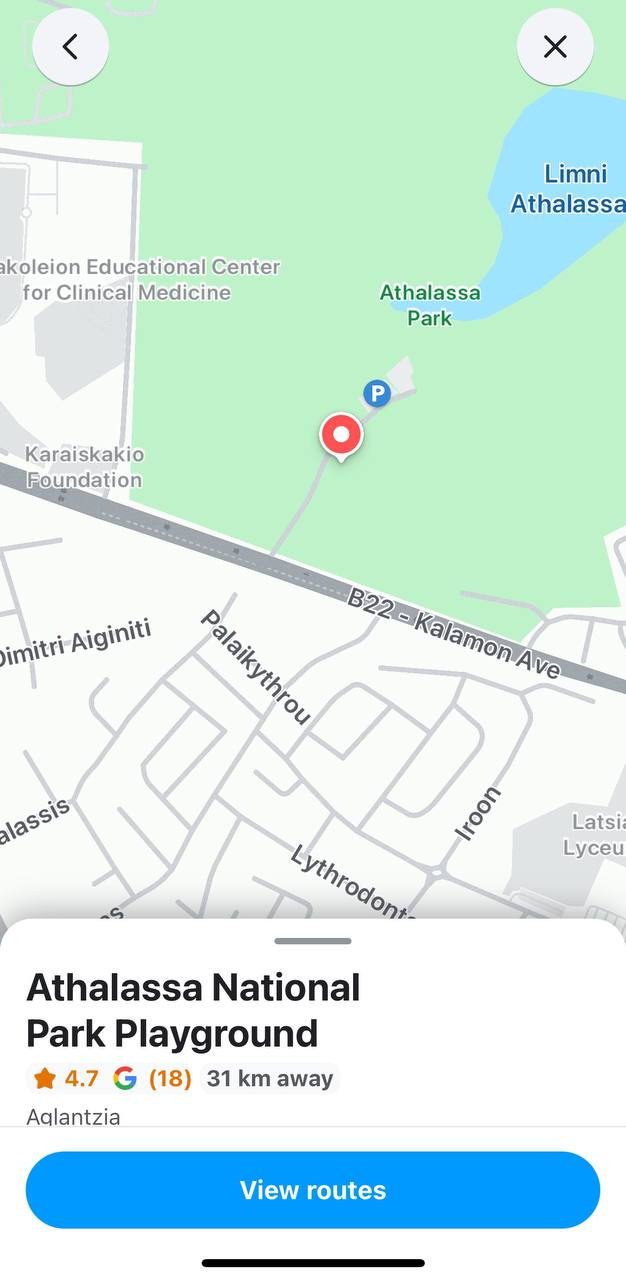Image resolution: width=626 pixels, height=1280 pixels.
Task: Tap the red location pin on the map
Action: click(x=341, y=435)
